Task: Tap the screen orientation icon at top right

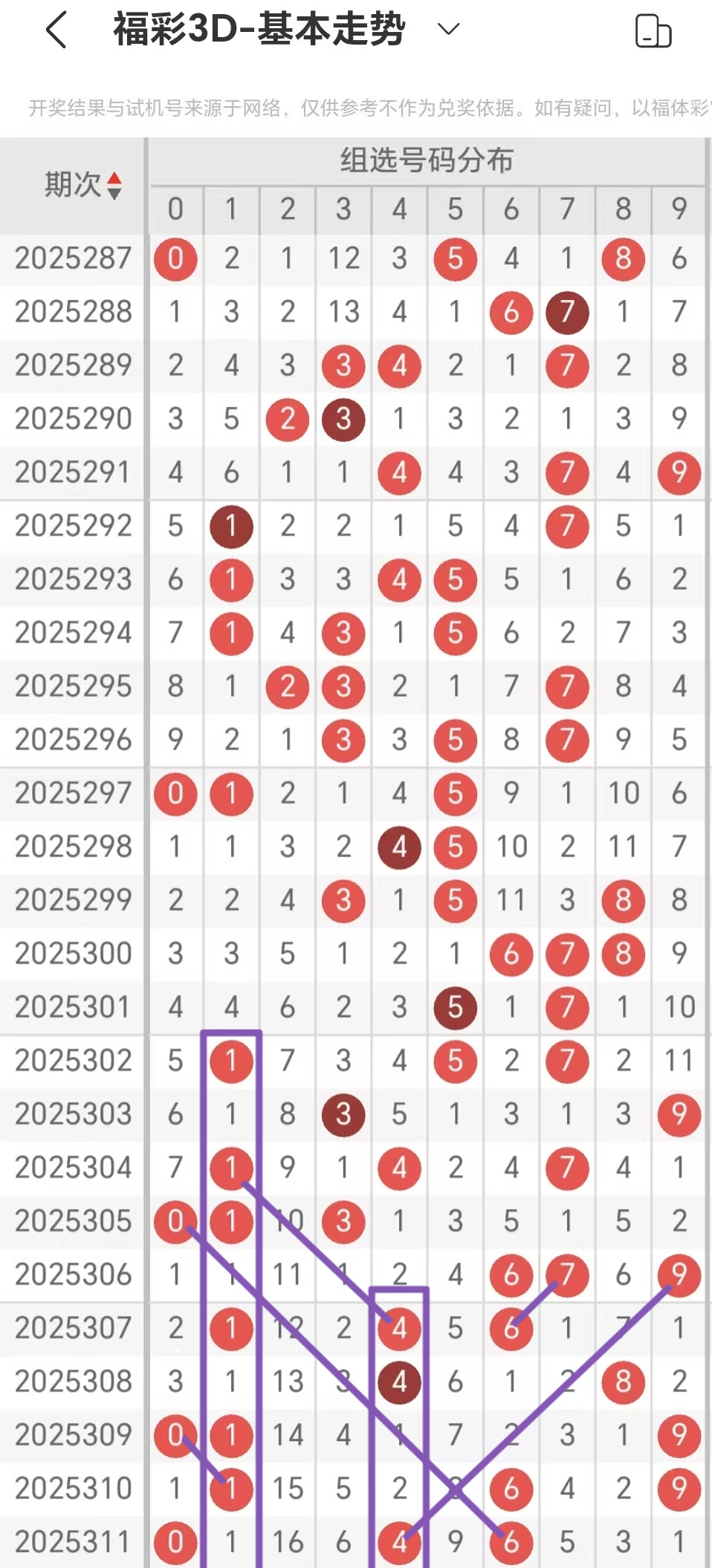Action: click(653, 31)
